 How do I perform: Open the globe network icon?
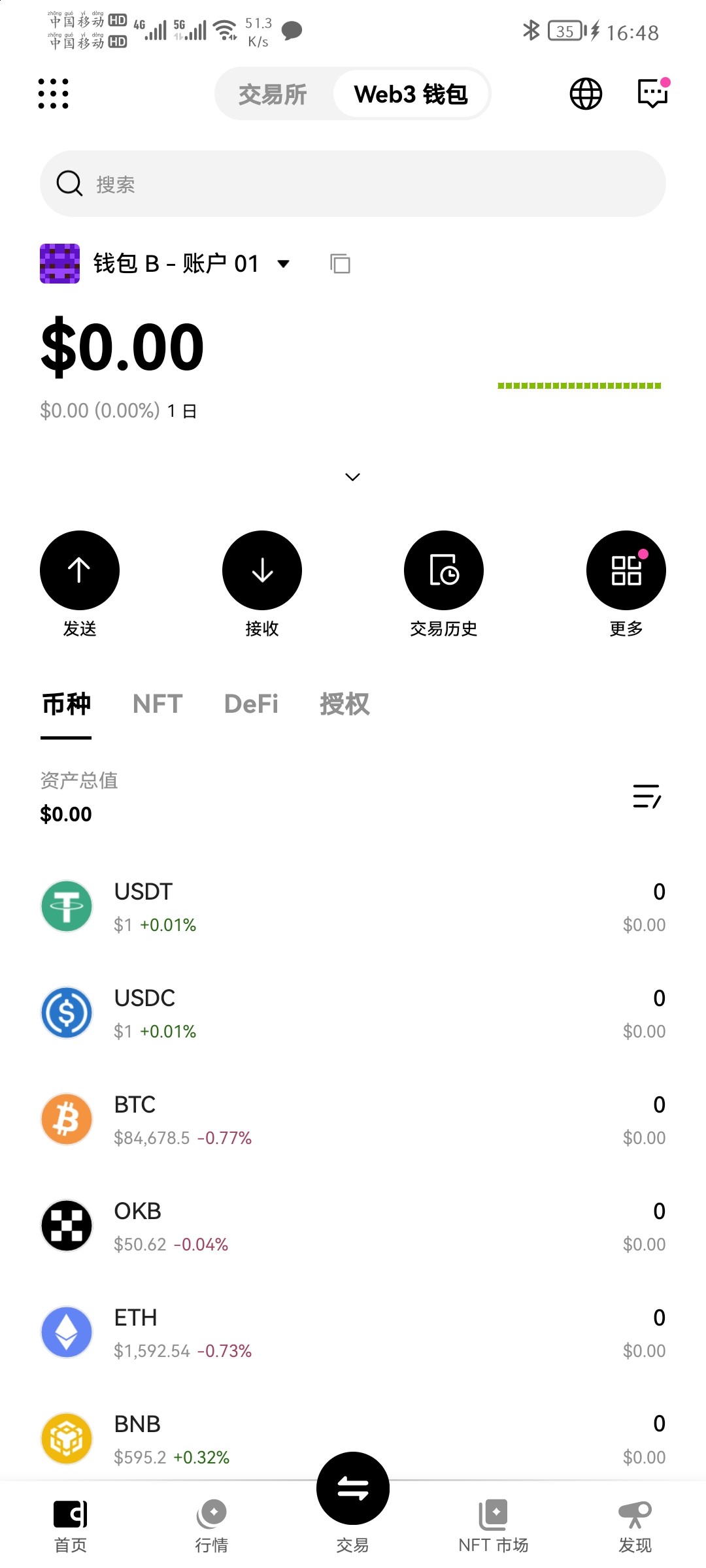click(586, 94)
